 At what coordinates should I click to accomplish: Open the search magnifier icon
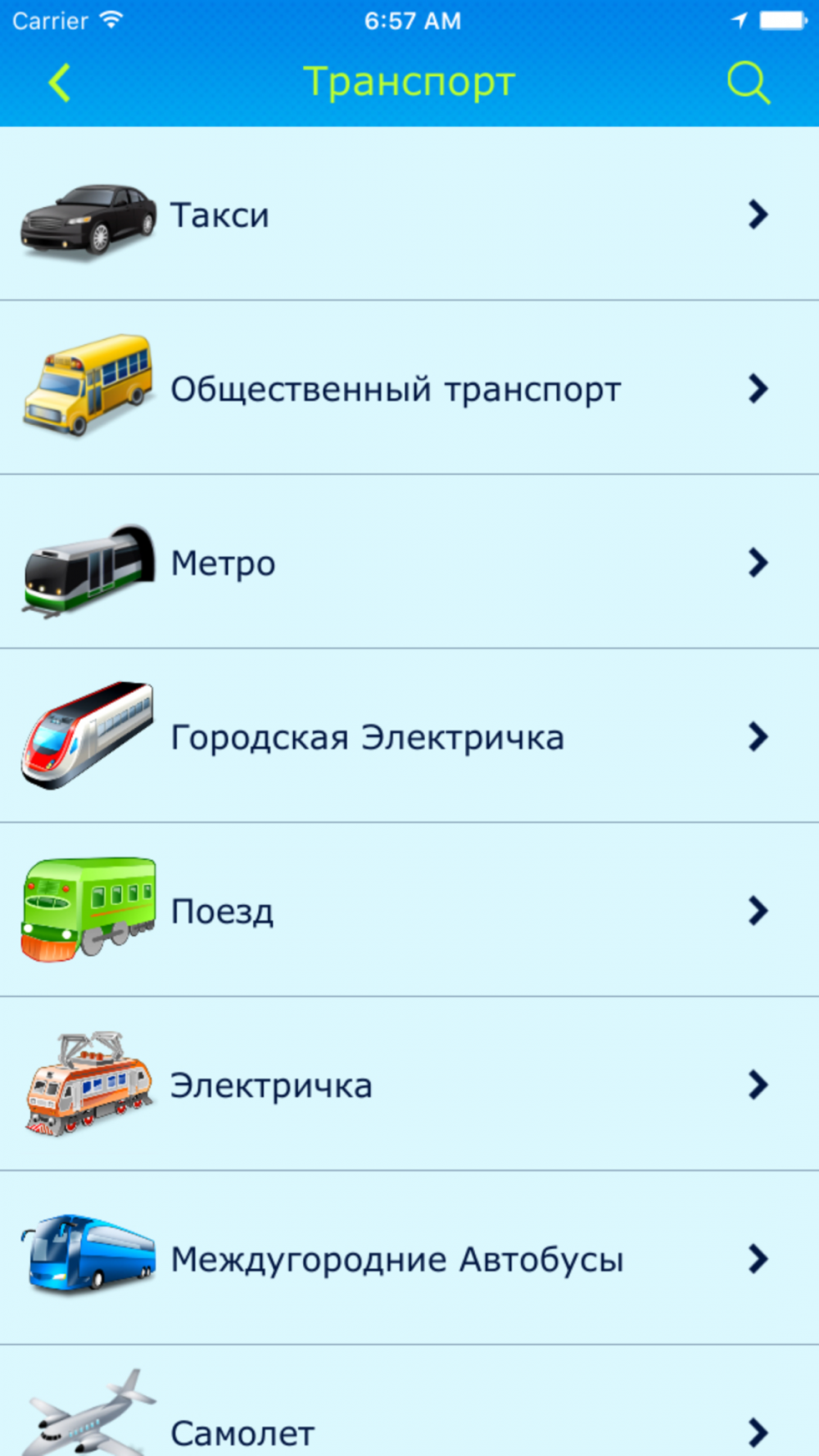coord(749,83)
